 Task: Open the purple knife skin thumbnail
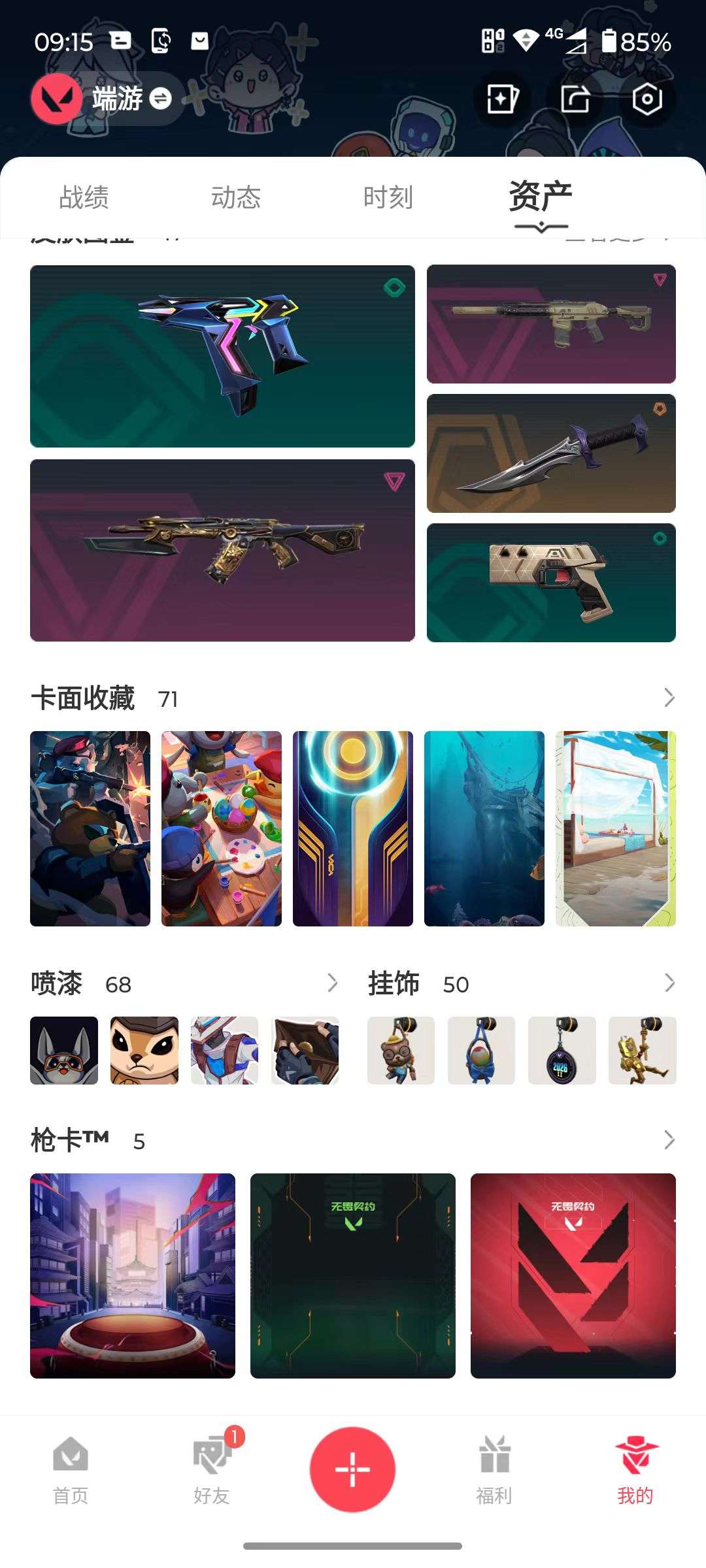[x=551, y=453]
